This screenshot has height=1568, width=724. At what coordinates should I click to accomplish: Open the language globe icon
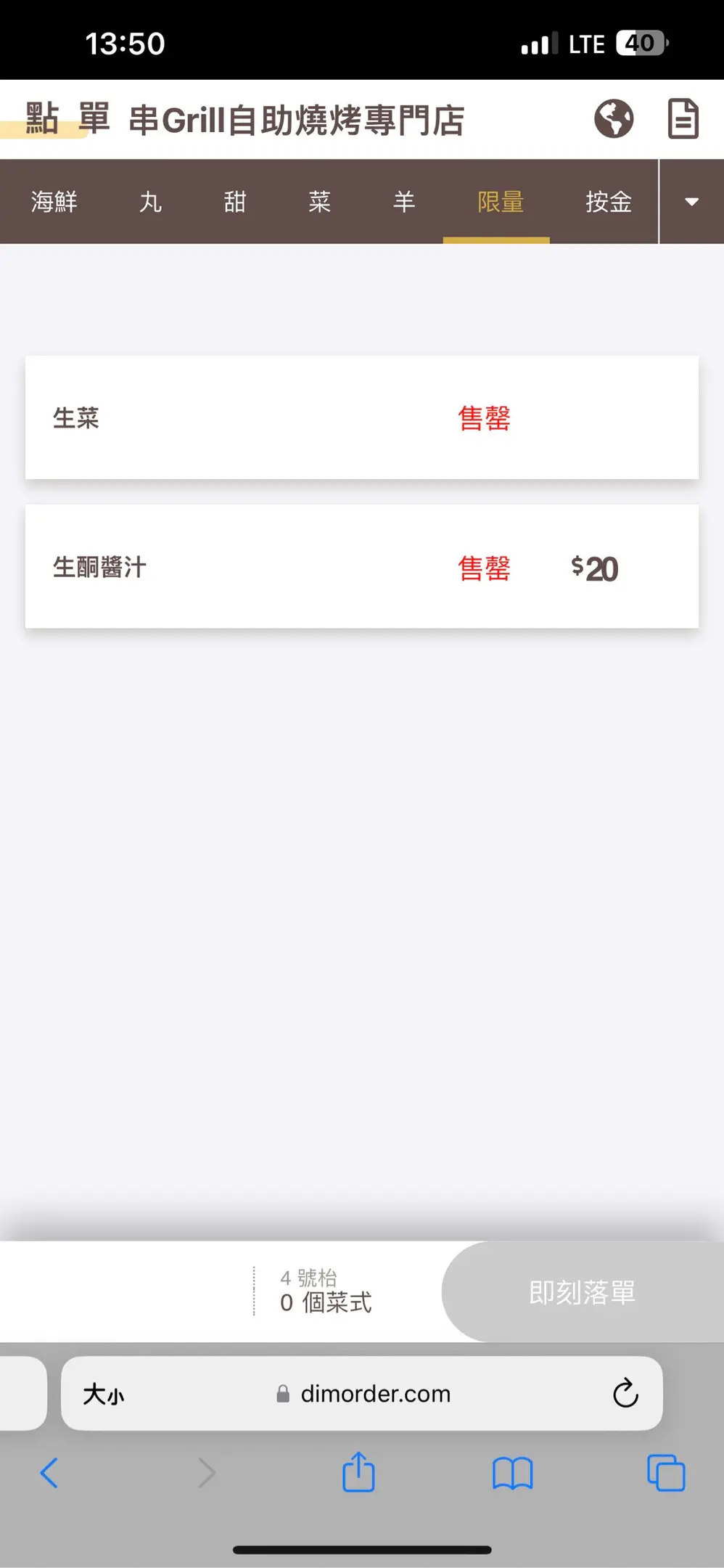(x=614, y=119)
